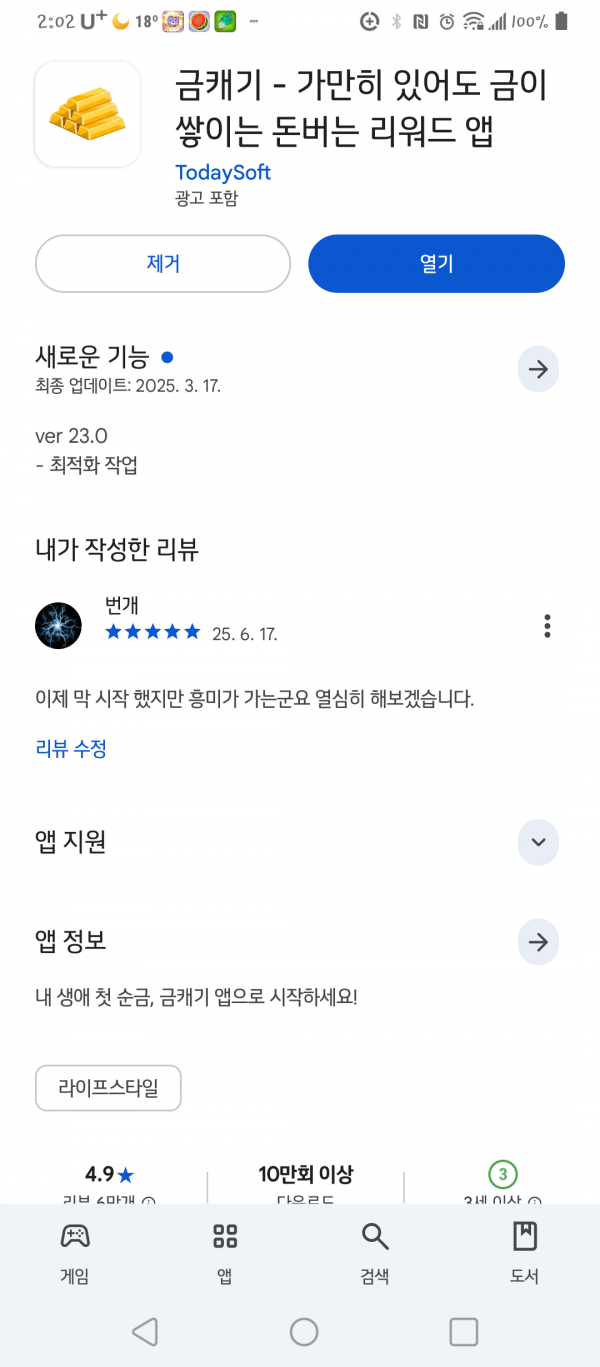
Task: Open the 새로운 기능 details arrow
Action: [538, 370]
